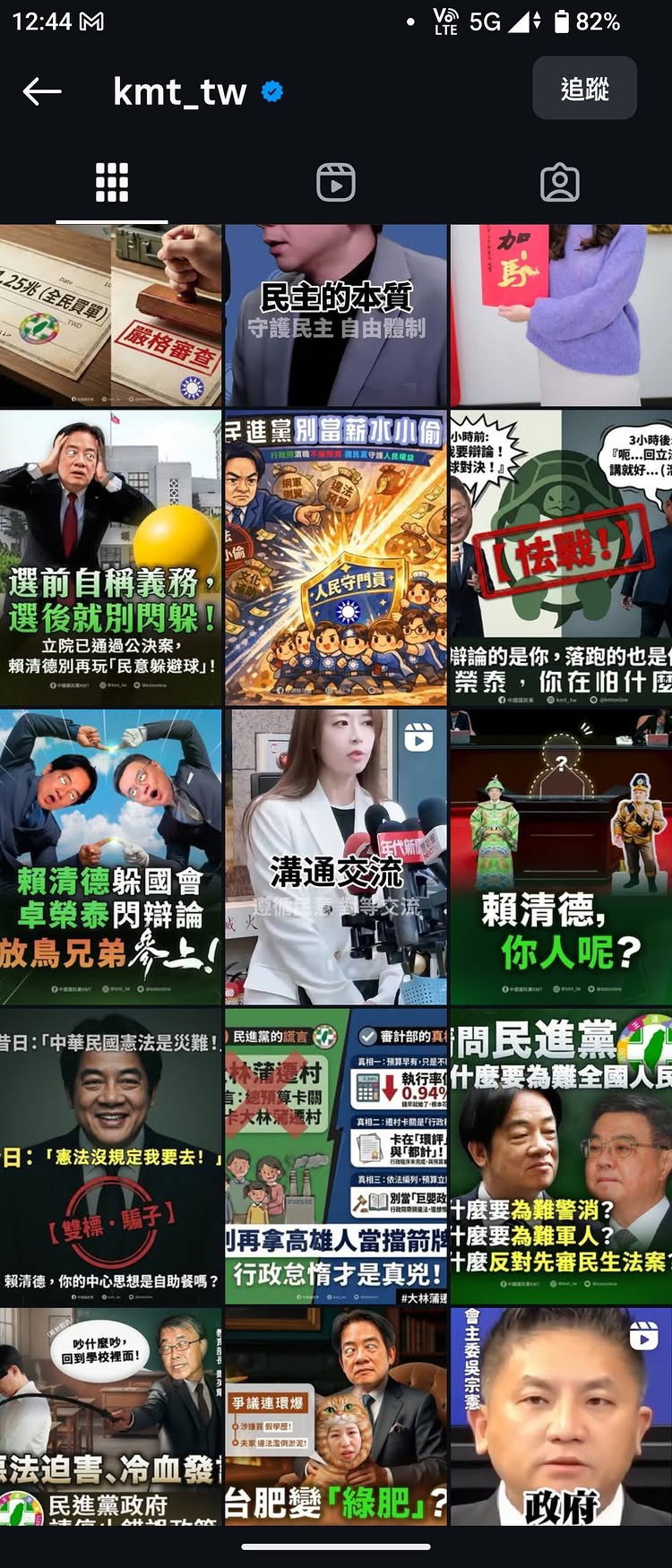The width and height of the screenshot is (672, 1568).
Task: Open the 嚴格審查 stamp post
Action: coord(110,315)
